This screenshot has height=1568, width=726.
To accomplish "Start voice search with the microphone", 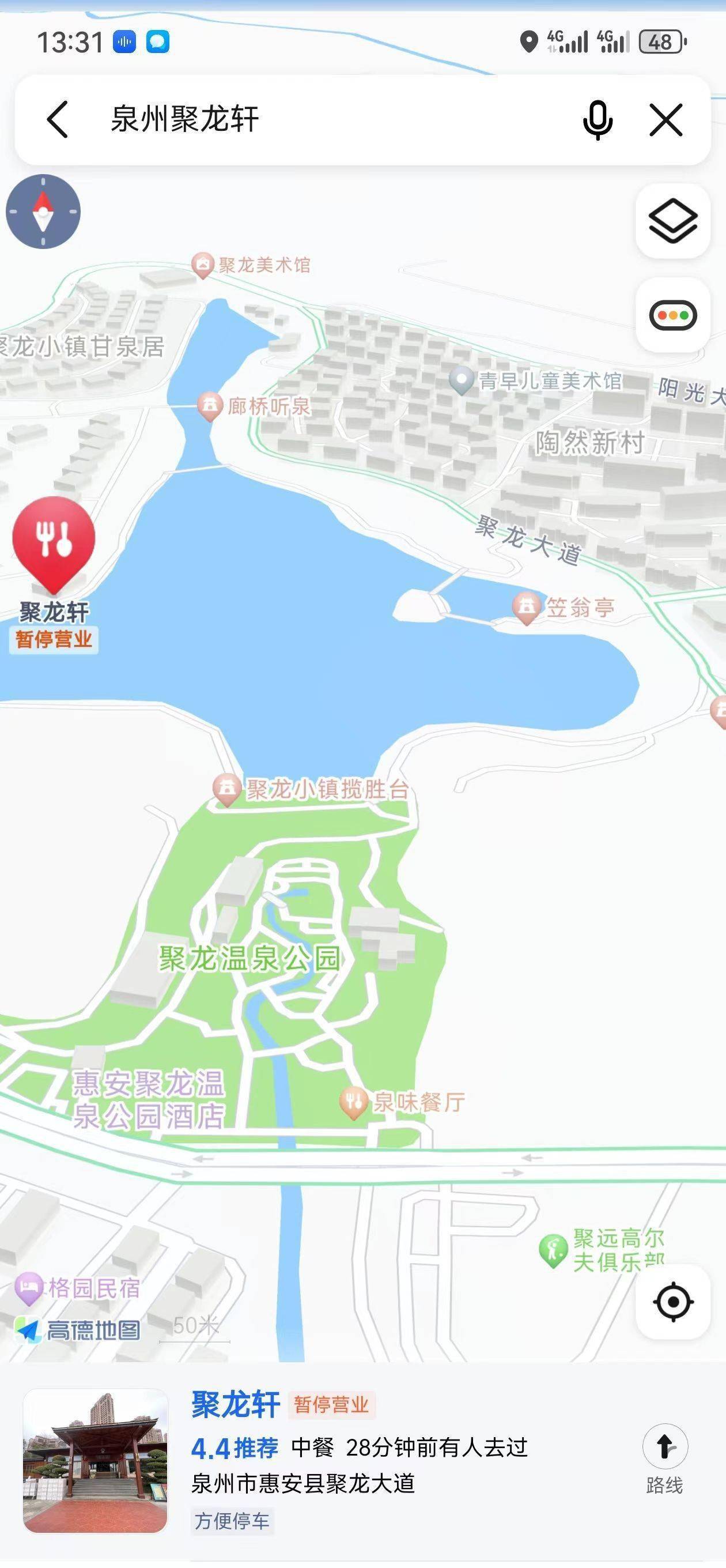I will coord(597,119).
